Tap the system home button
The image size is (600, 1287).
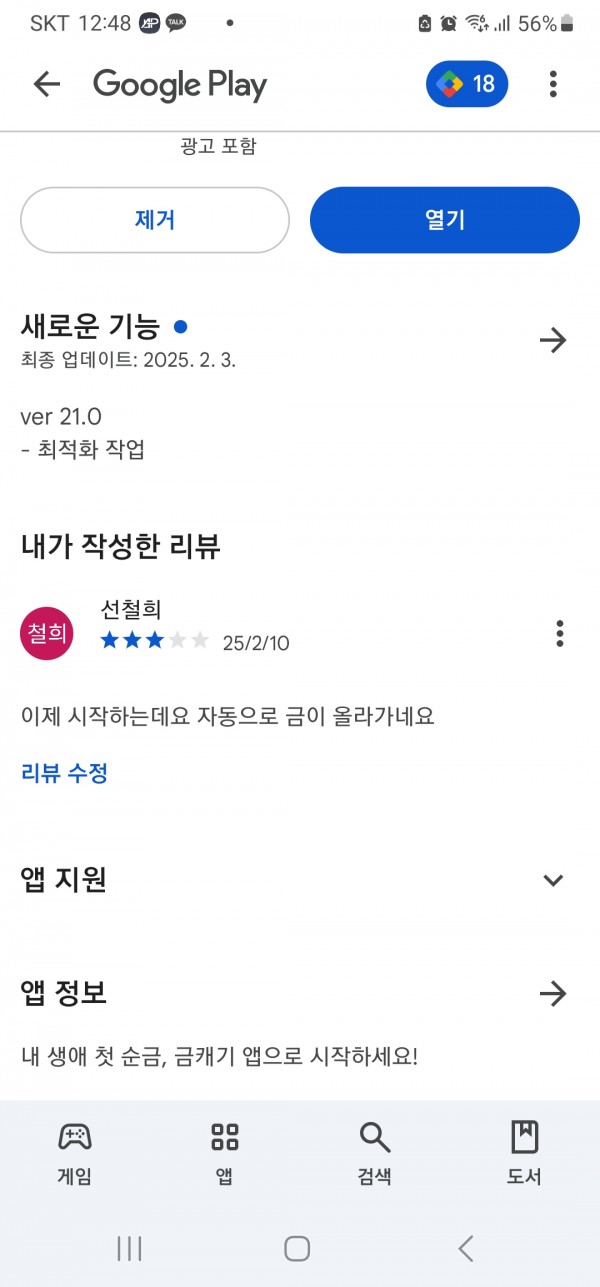297,1247
